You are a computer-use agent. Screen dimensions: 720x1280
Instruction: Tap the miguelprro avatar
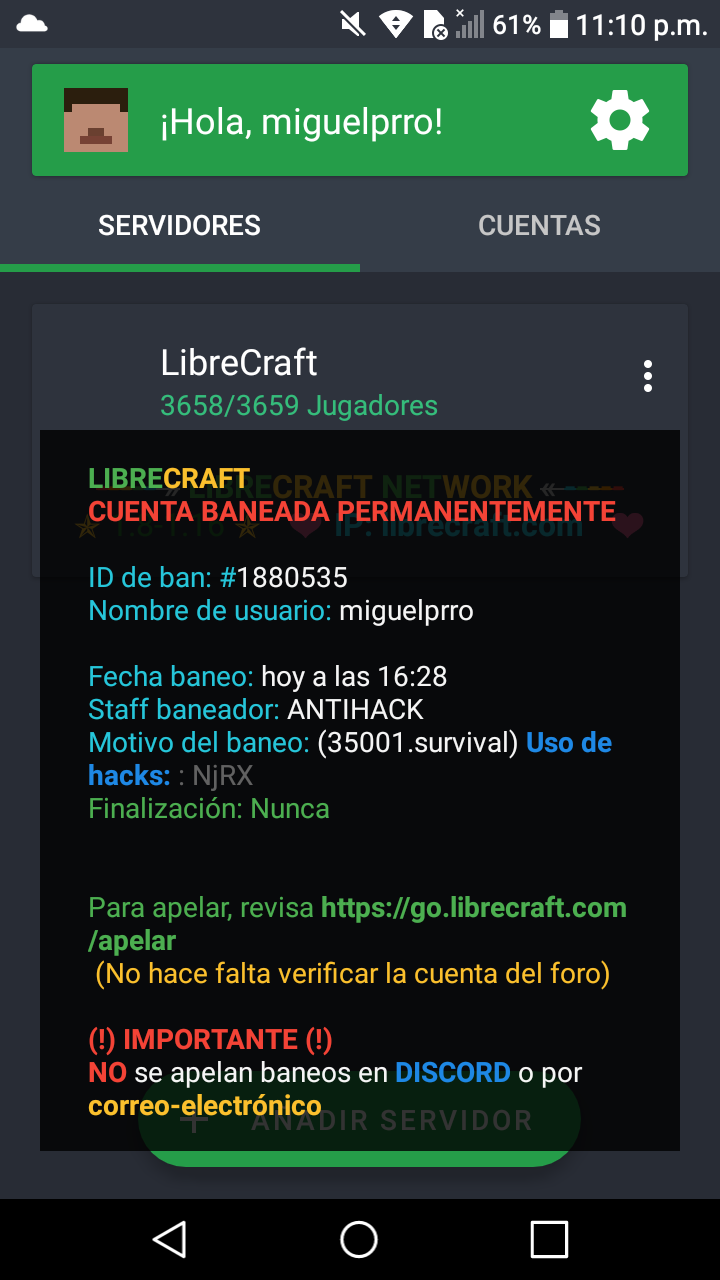tap(96, 120)
